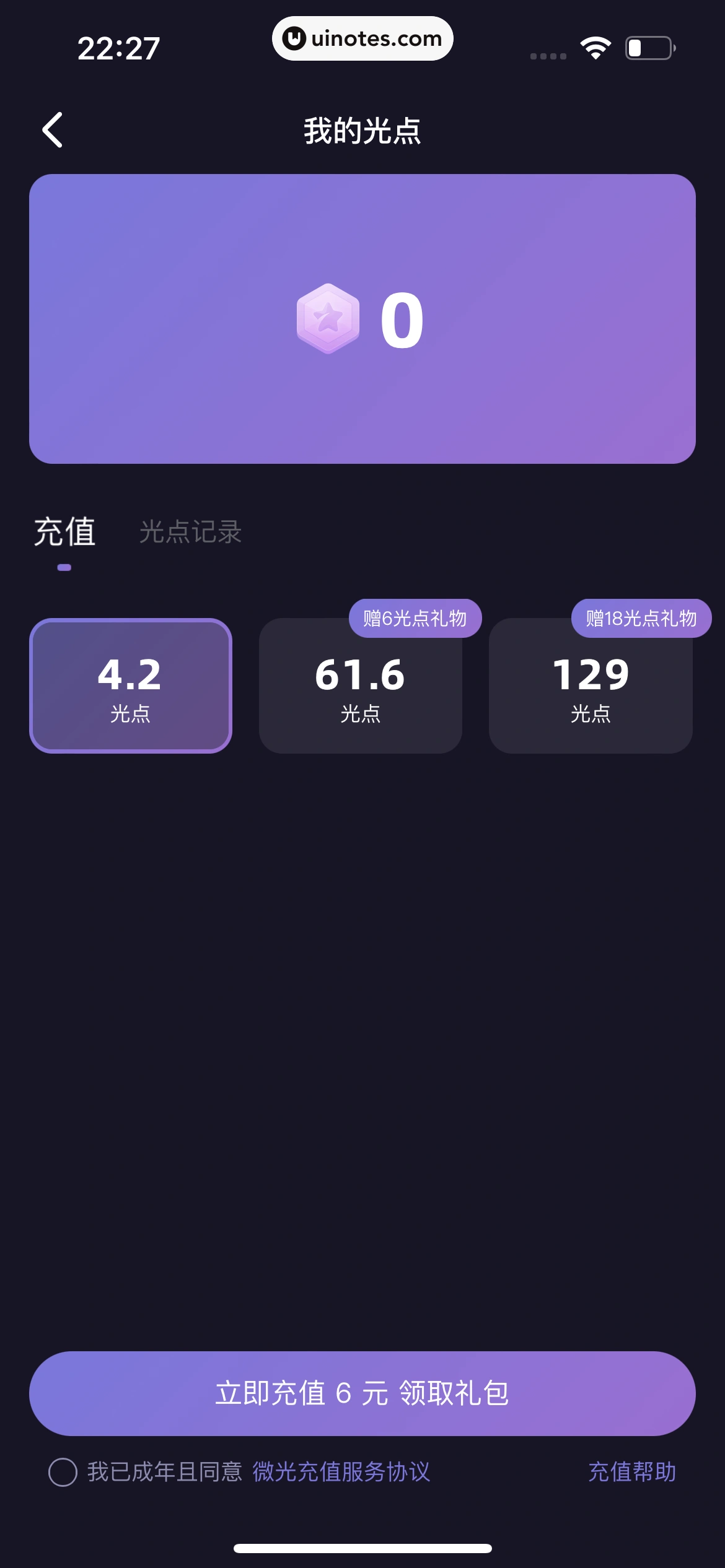Tap 立即充值 6 元 领取礼包 button
The width and height of the screenshot is (725, 1568).
coord(362,1393)
